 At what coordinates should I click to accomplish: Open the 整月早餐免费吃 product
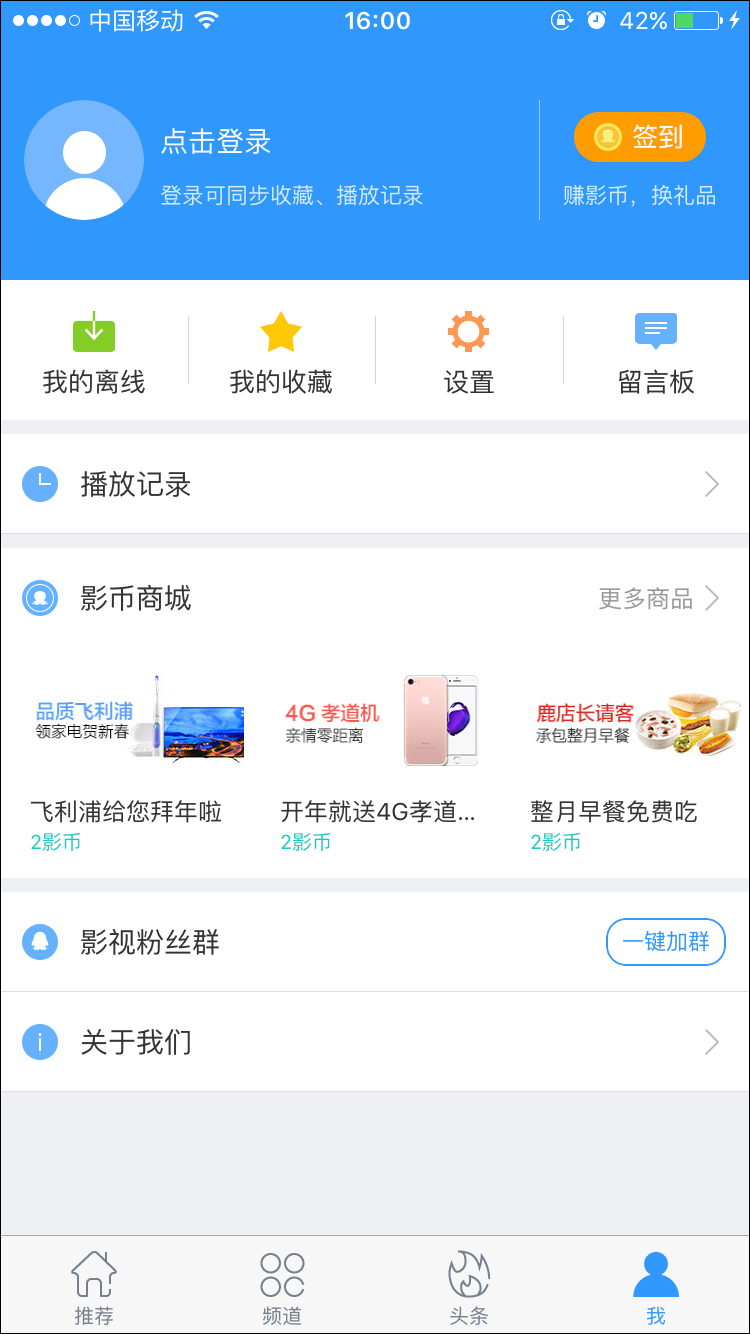pyautogui.click(x=630, y=760)
